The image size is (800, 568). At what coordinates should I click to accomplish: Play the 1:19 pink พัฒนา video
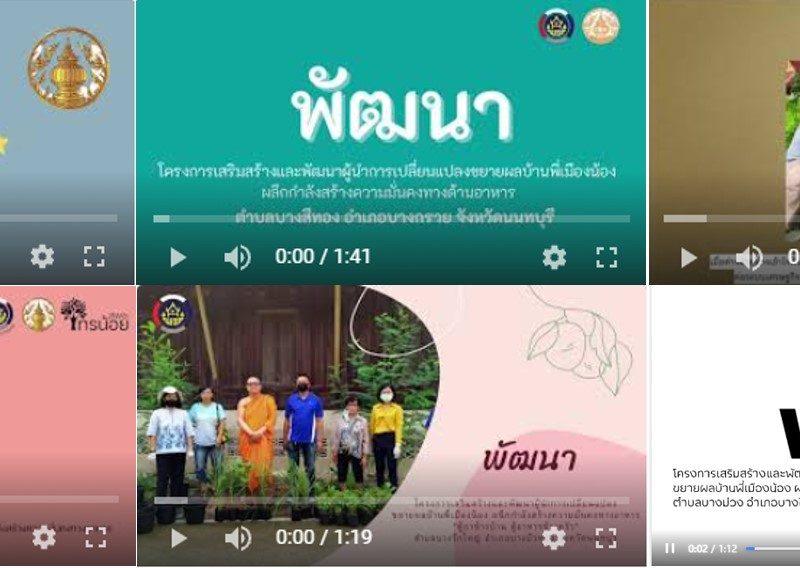point(178,538)
